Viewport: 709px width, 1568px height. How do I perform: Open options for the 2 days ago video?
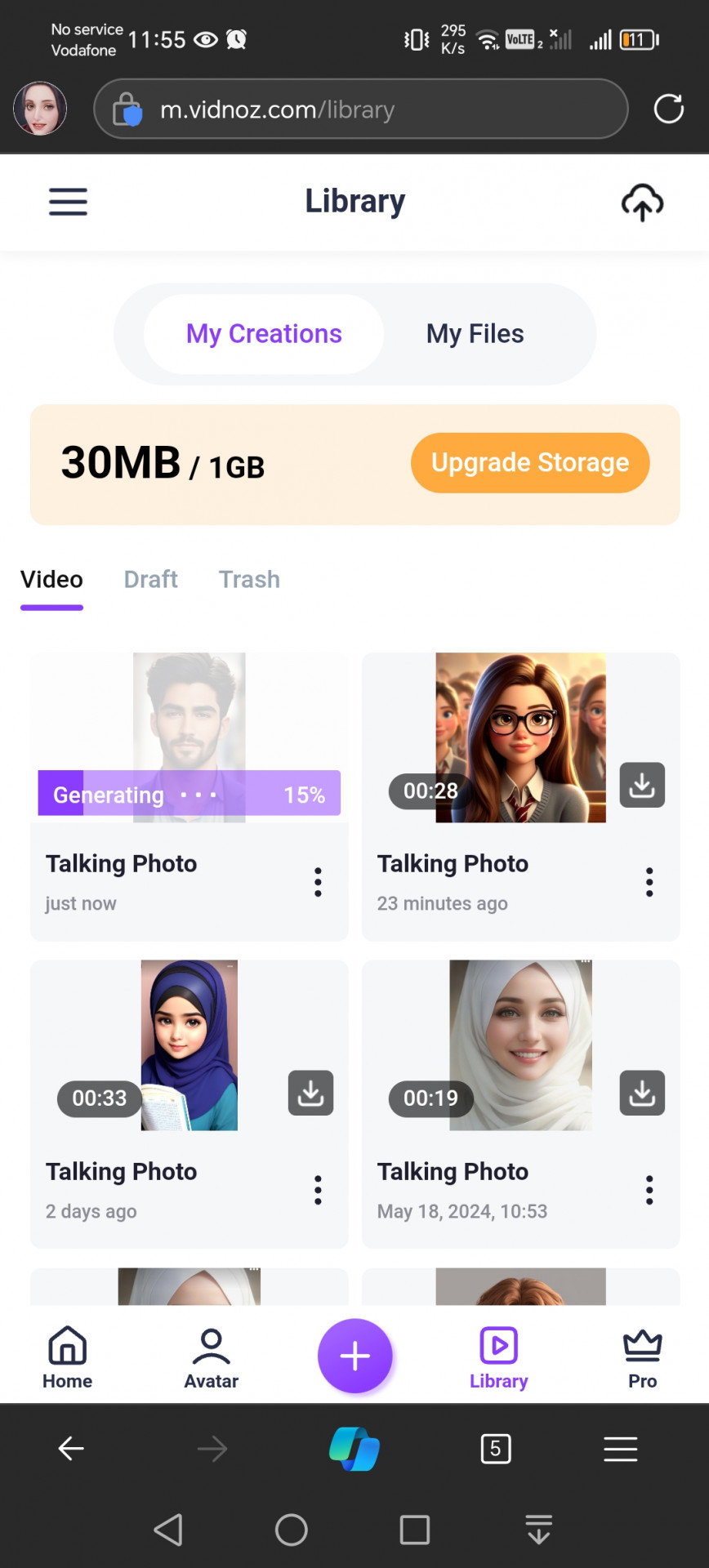pos(318,1191)
